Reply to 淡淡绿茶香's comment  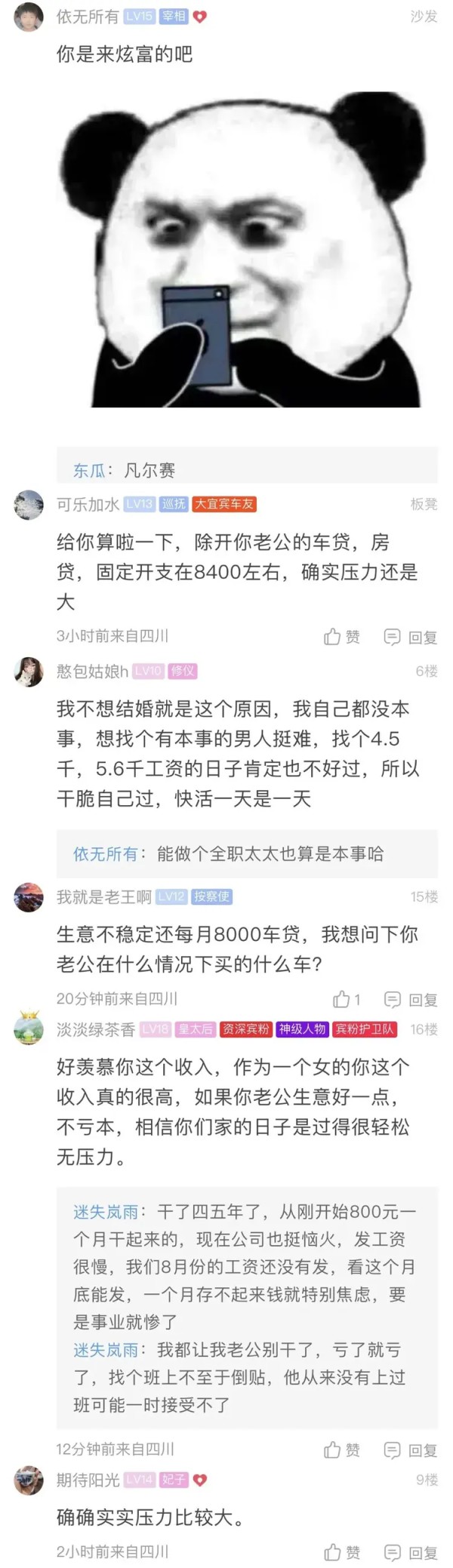pos(411,1450)
